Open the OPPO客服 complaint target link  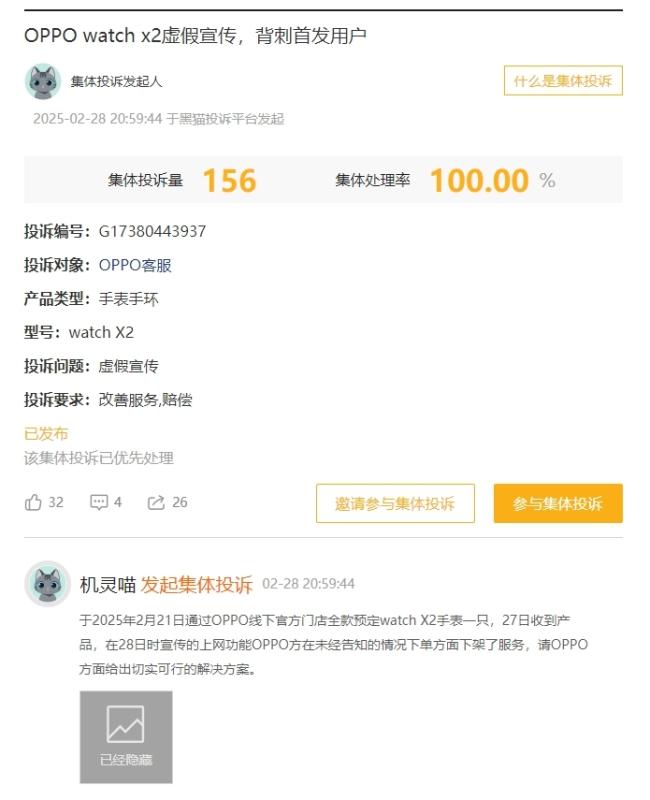135,265
